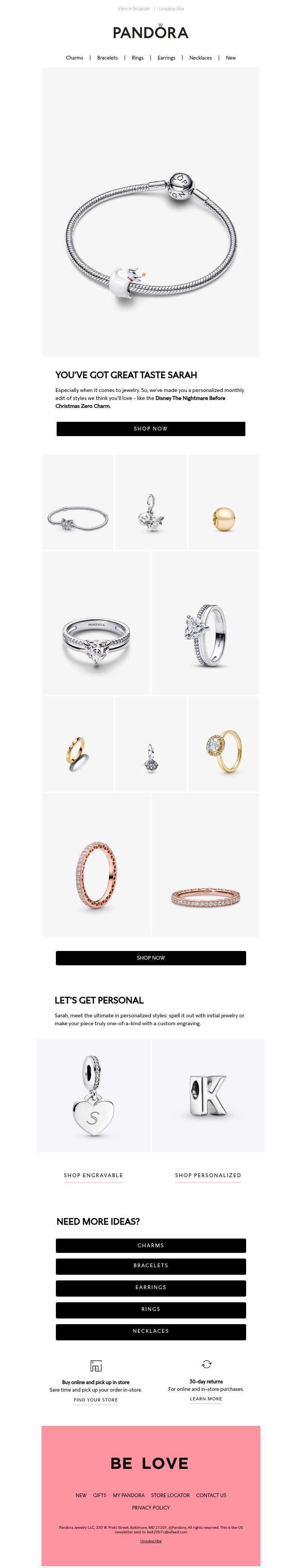Open the Necklaces button under Need More Ideas
The image size is (302, 1568).
click(x=151, y=1331)
